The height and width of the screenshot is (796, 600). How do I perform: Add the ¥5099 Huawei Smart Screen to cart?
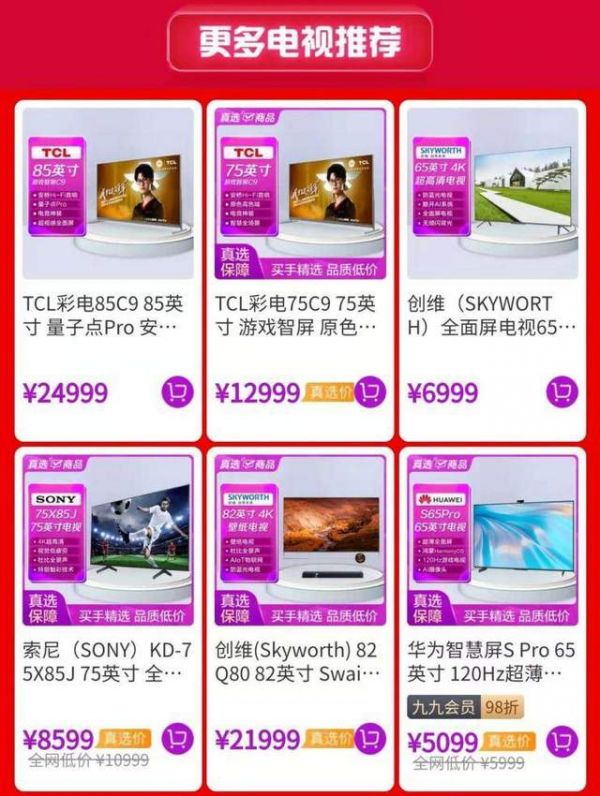tap(562, 742)
